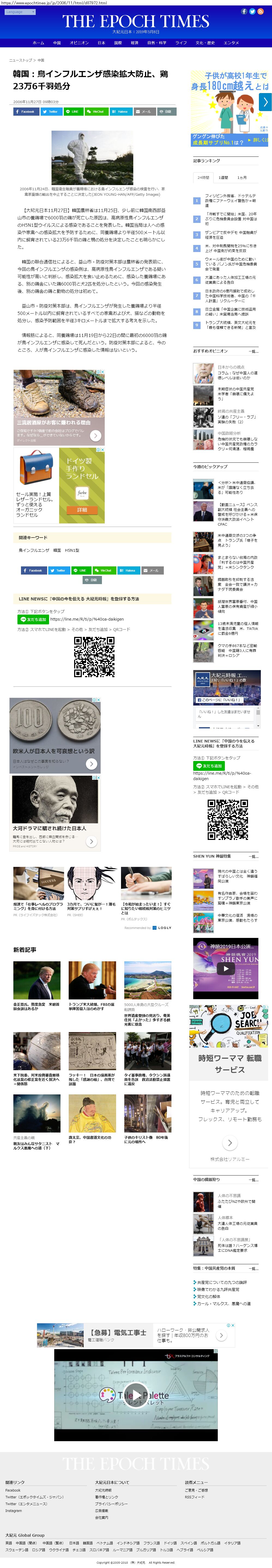Image resolution: width=272 pixels, height=1568 pixels.
Task: Switch ranking to the 1週間 tab
Action: [x=223, y=177]
